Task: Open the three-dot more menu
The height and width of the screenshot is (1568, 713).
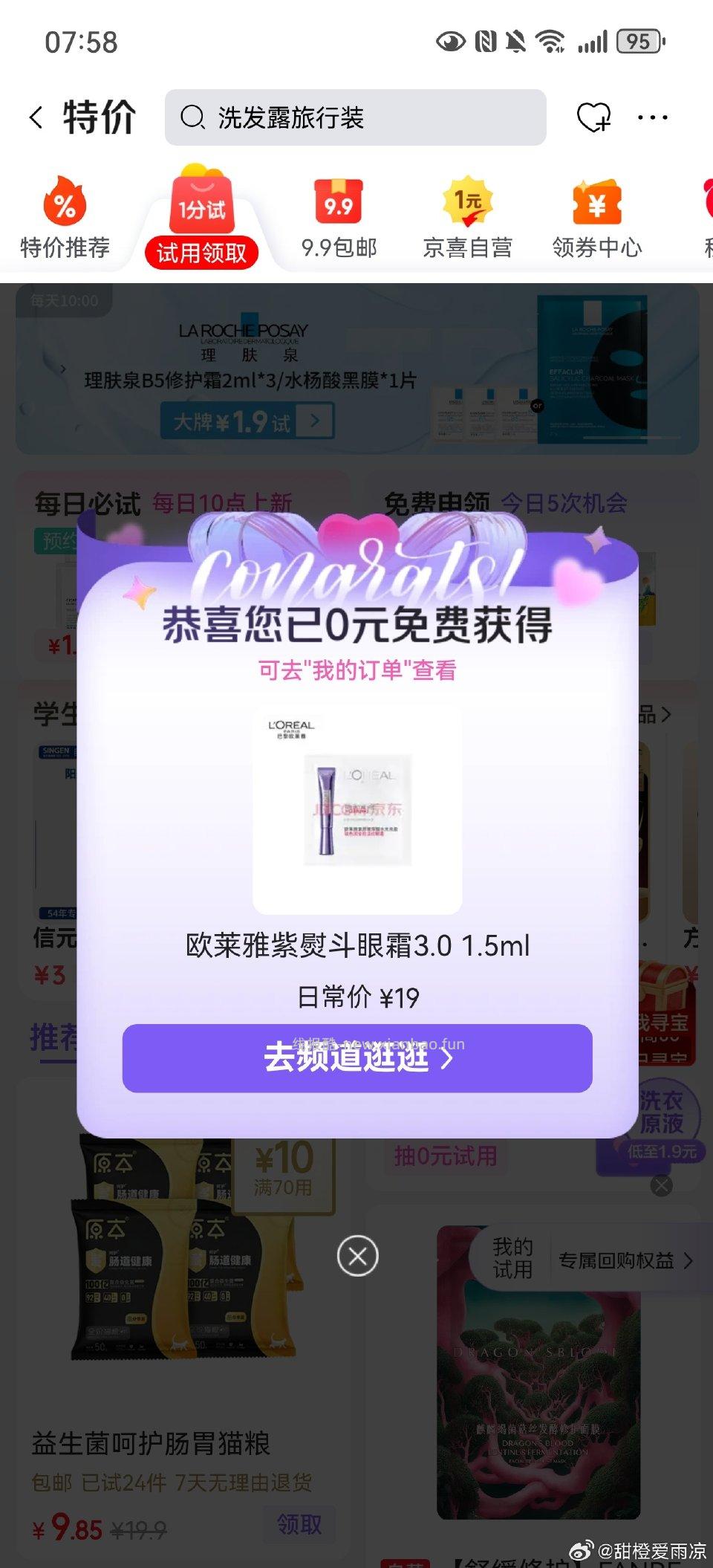Action: click(652, 117)
